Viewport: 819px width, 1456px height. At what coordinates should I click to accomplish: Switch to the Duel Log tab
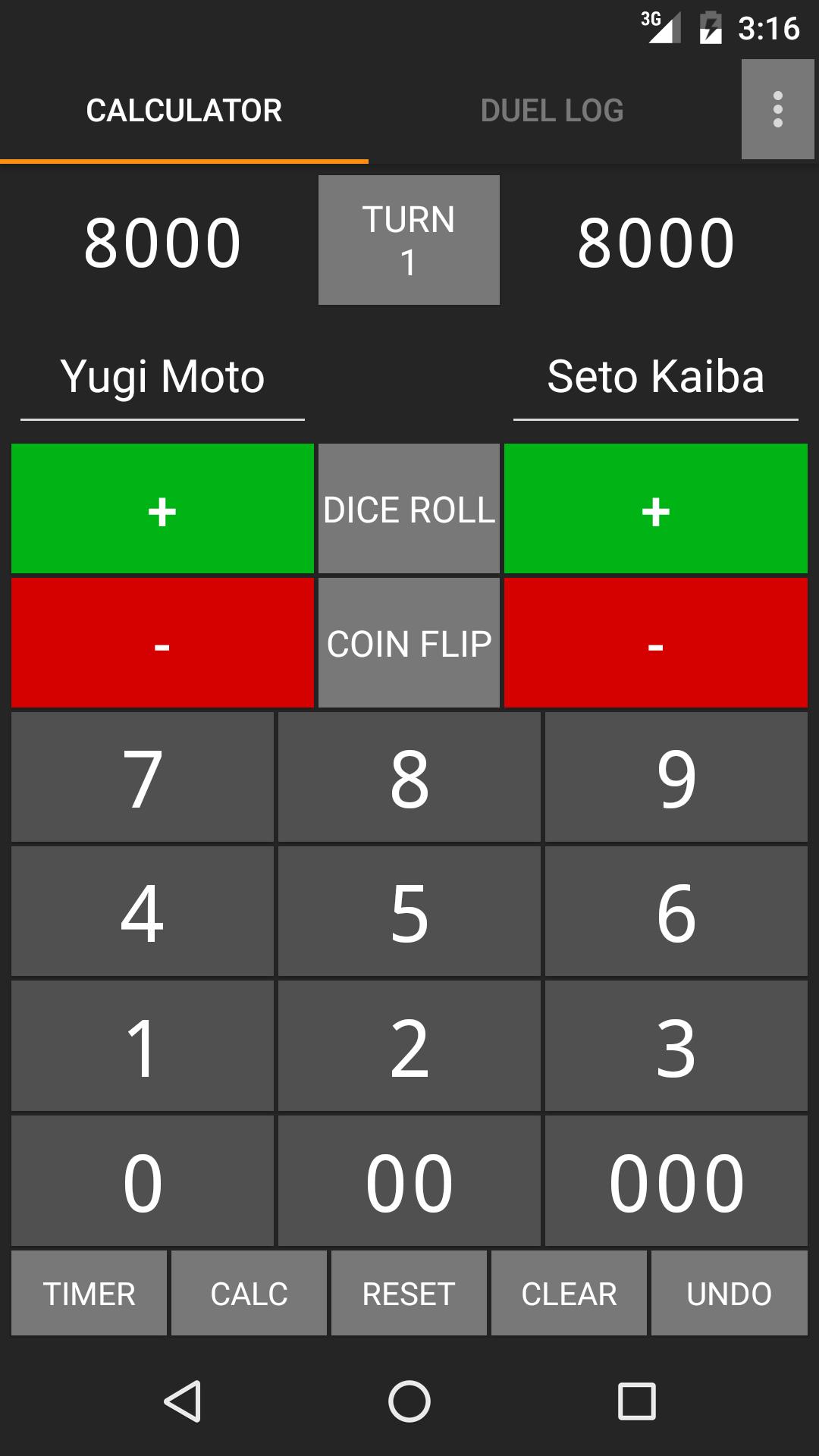[552, 111]
